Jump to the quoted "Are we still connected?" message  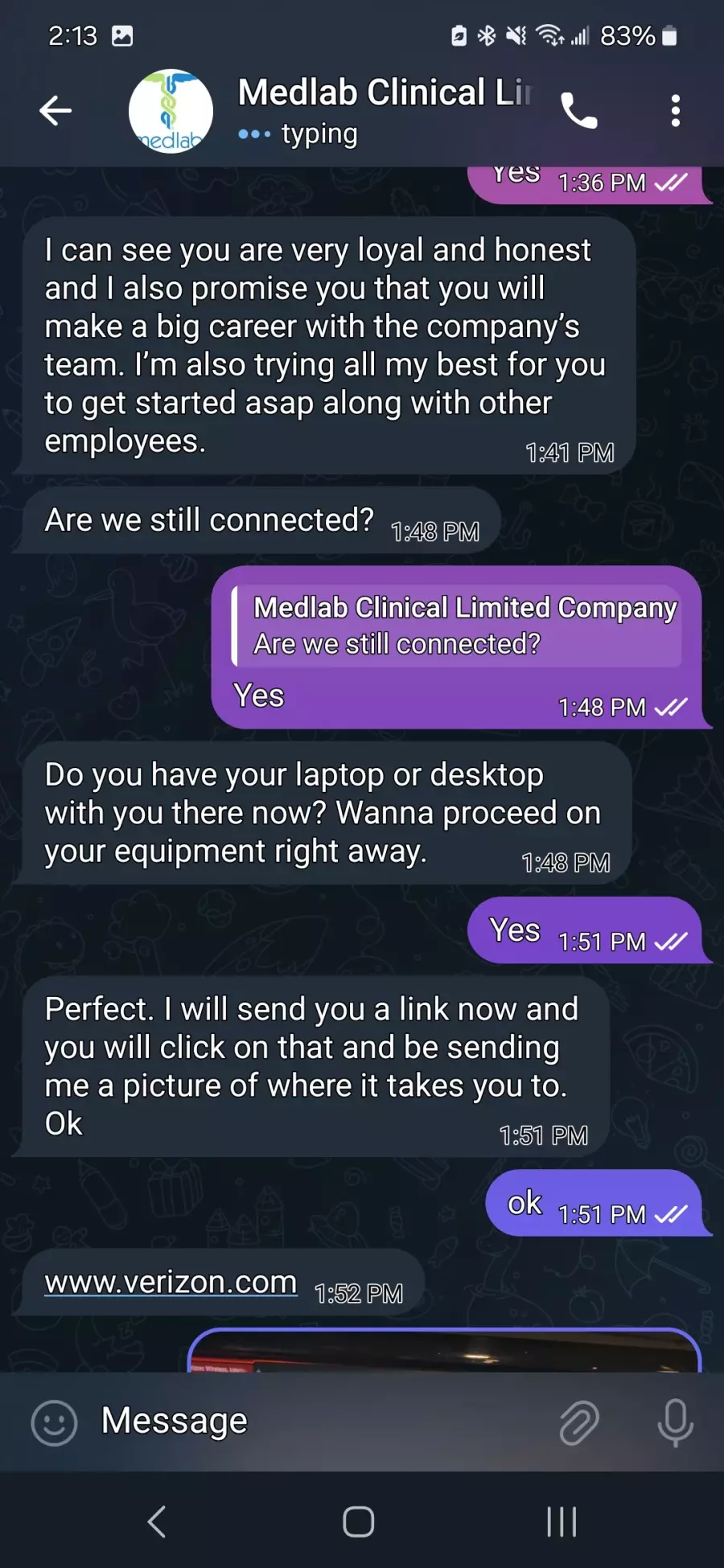point(459,626)
